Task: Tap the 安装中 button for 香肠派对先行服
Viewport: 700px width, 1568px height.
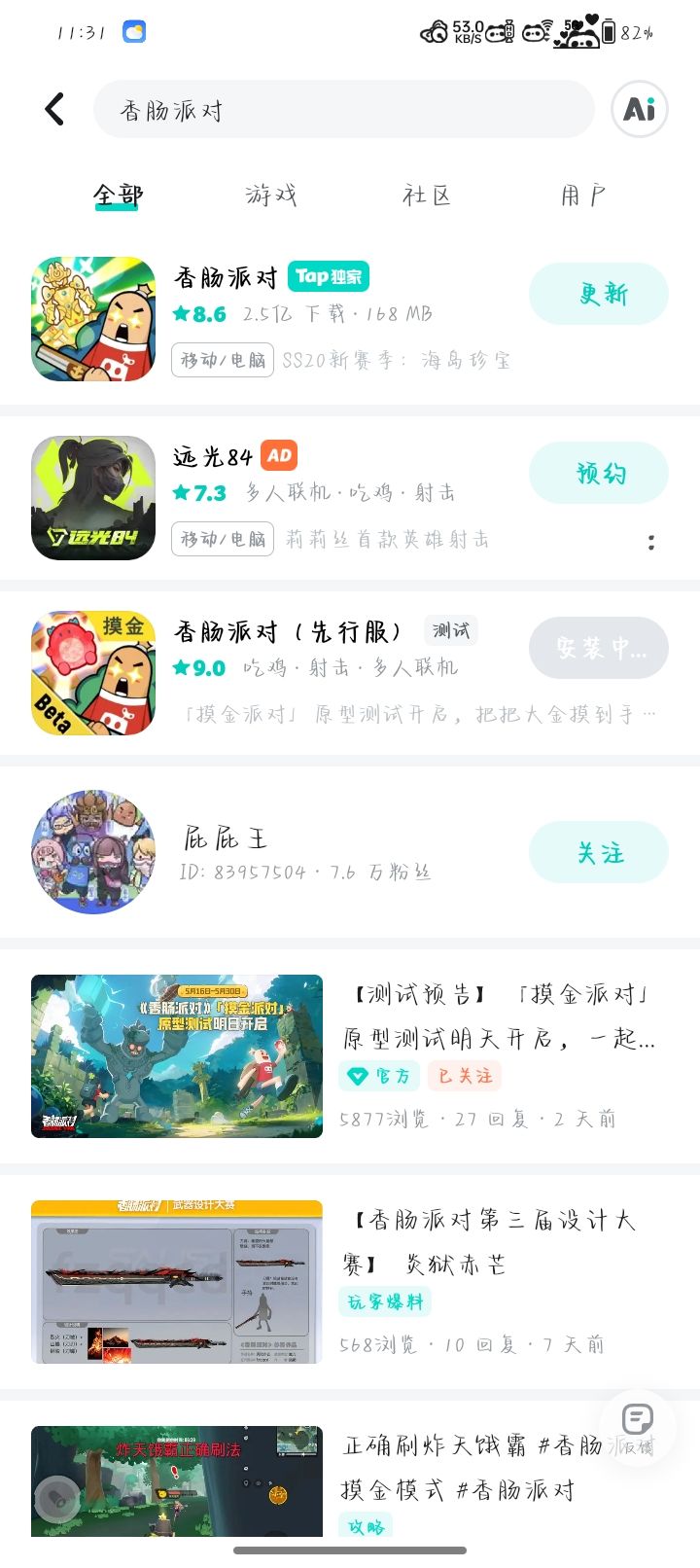Action: click(x=599, y=648)
